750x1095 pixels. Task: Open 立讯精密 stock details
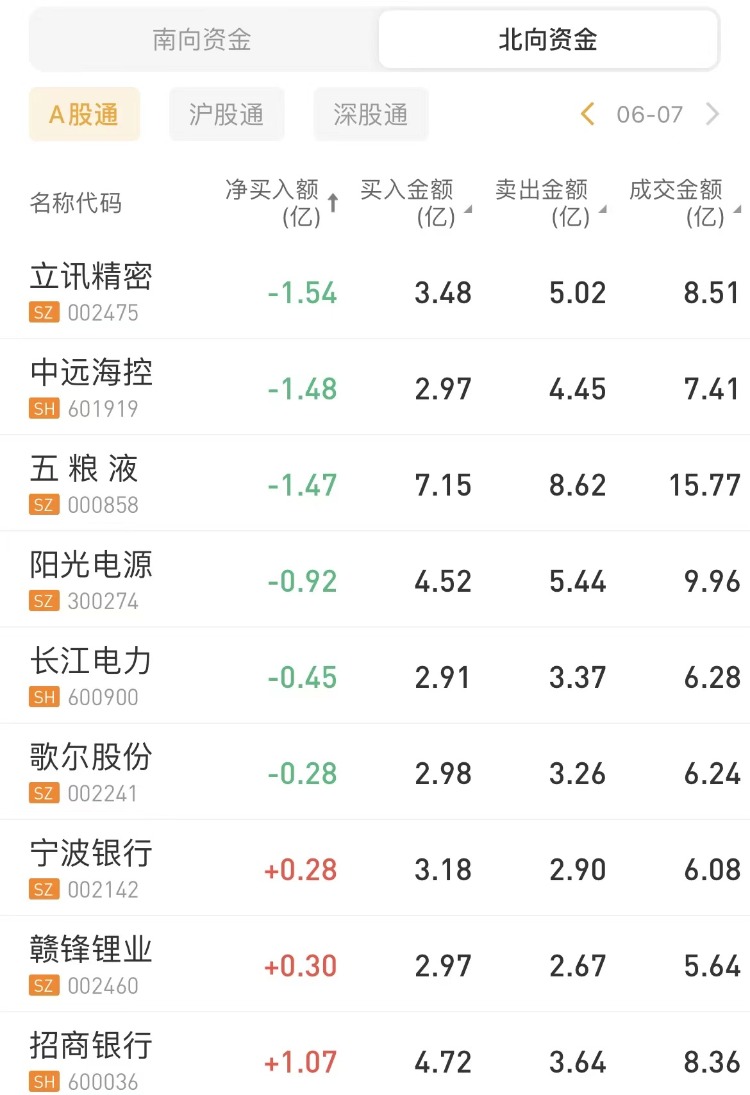pos(91,290)
